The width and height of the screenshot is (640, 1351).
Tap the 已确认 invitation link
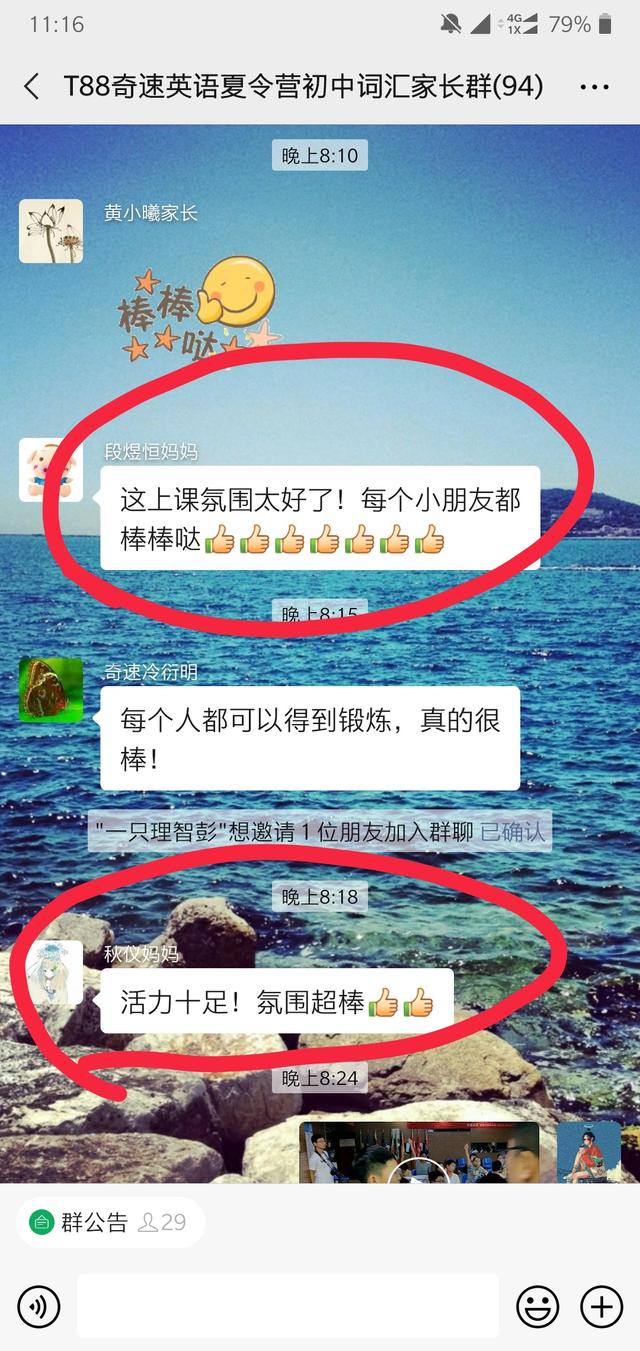point(513,831)
